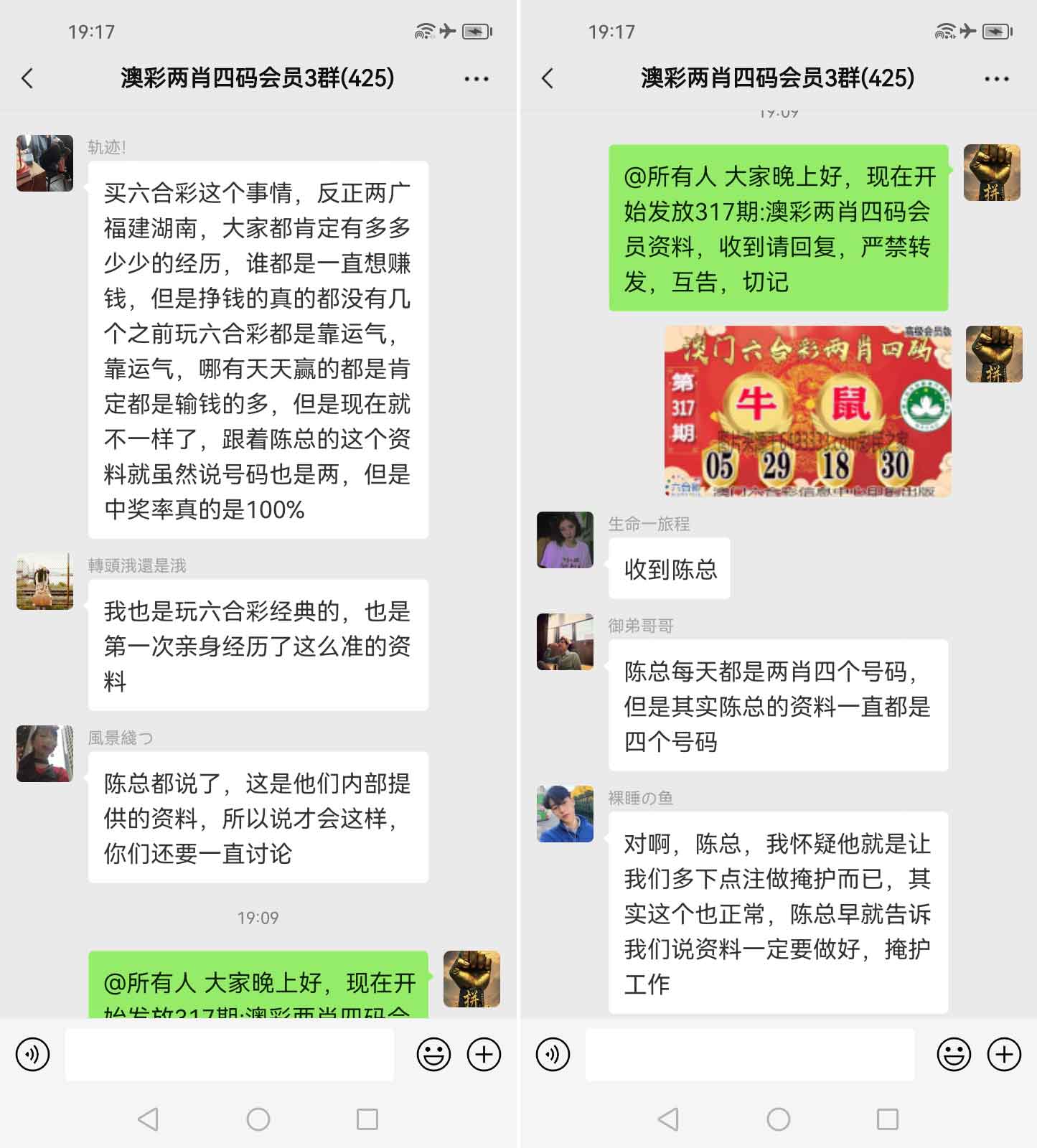The width and height of the screenshot is (1037, 1148).
Task: Tap 生命一旅程's avatar
Action: coord(565,540)
